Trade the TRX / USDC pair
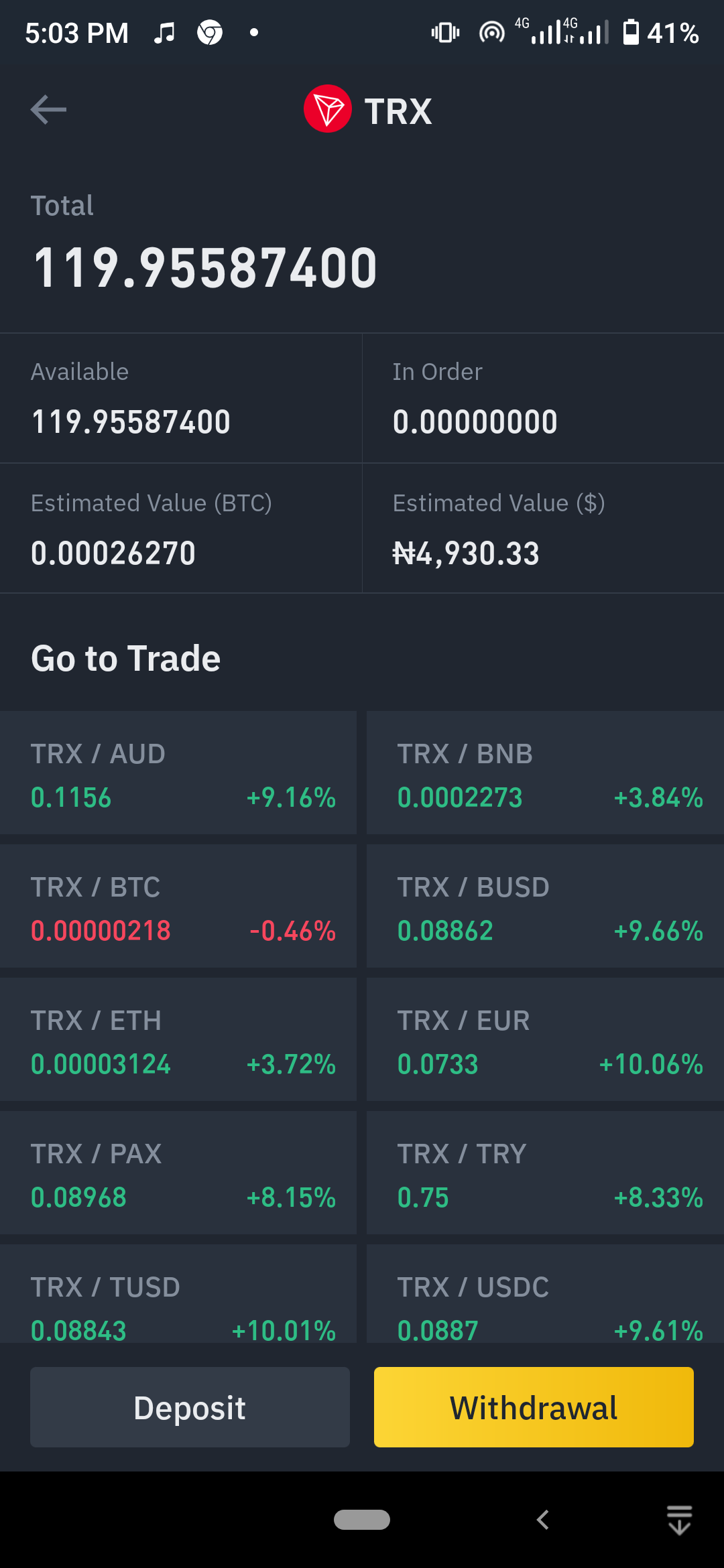 545,1293
